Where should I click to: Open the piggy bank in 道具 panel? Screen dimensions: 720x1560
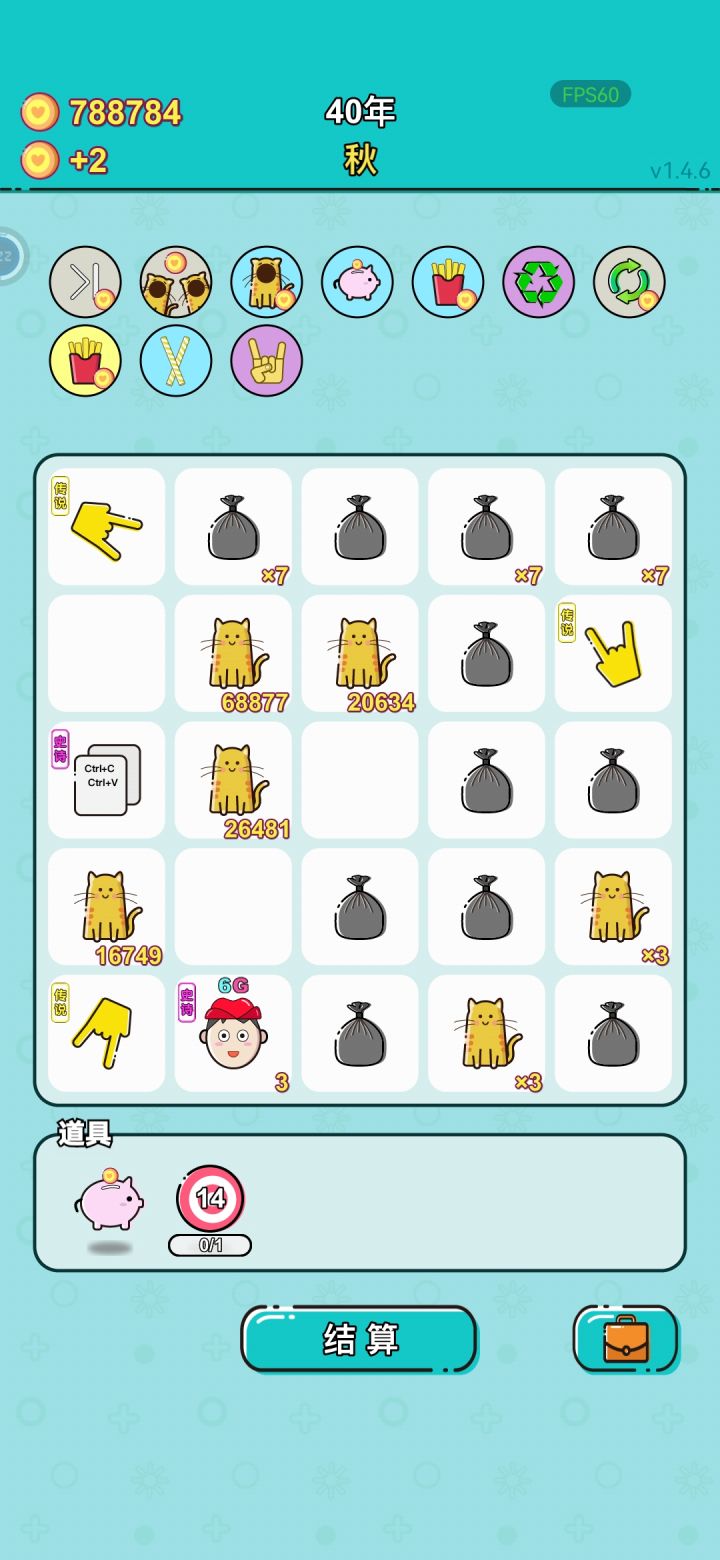(x=110, y=1200)
